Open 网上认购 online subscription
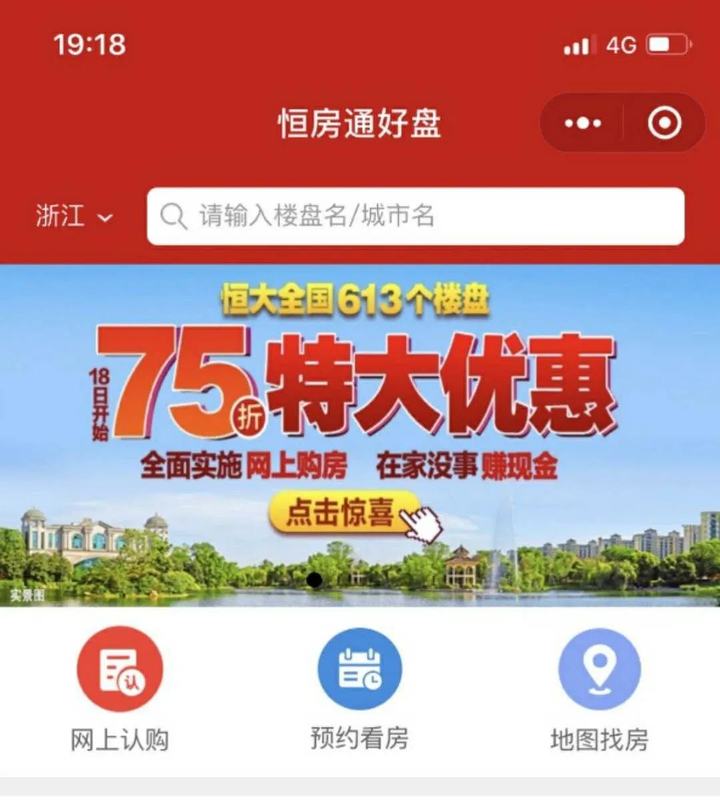The width and height of the screenshot is (720, 800). pyautogui.click(x=119, y=688)
